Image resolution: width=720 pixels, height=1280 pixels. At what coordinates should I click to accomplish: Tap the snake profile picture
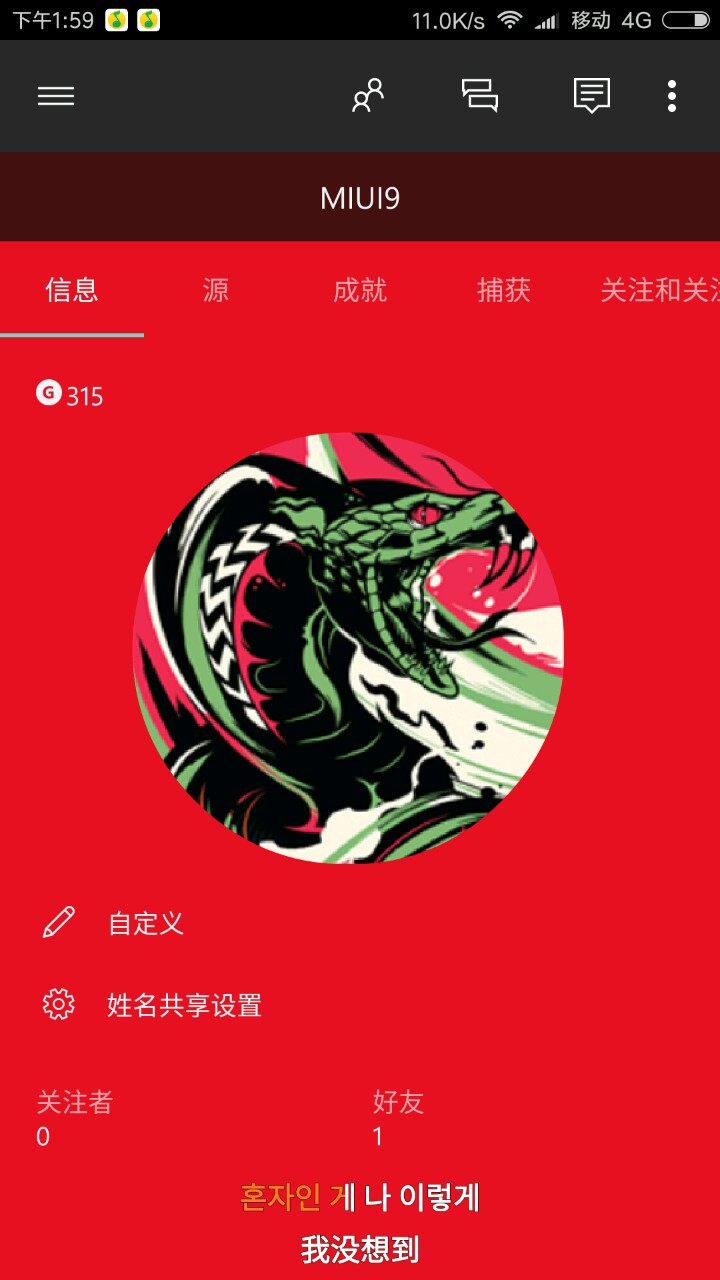click(348, 648)
